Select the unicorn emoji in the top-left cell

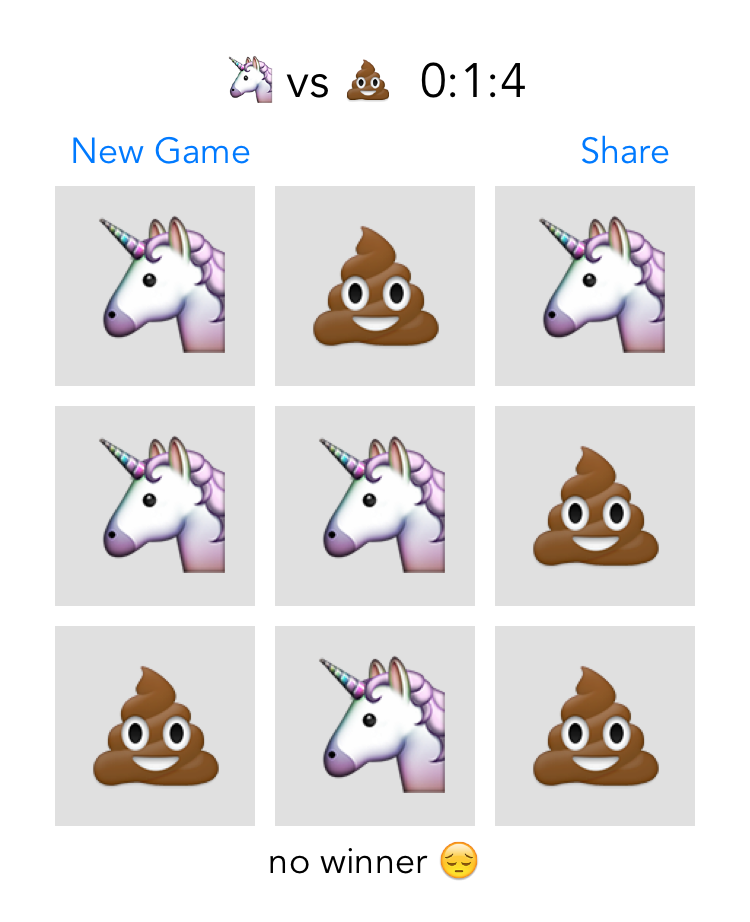coord(155,285)
